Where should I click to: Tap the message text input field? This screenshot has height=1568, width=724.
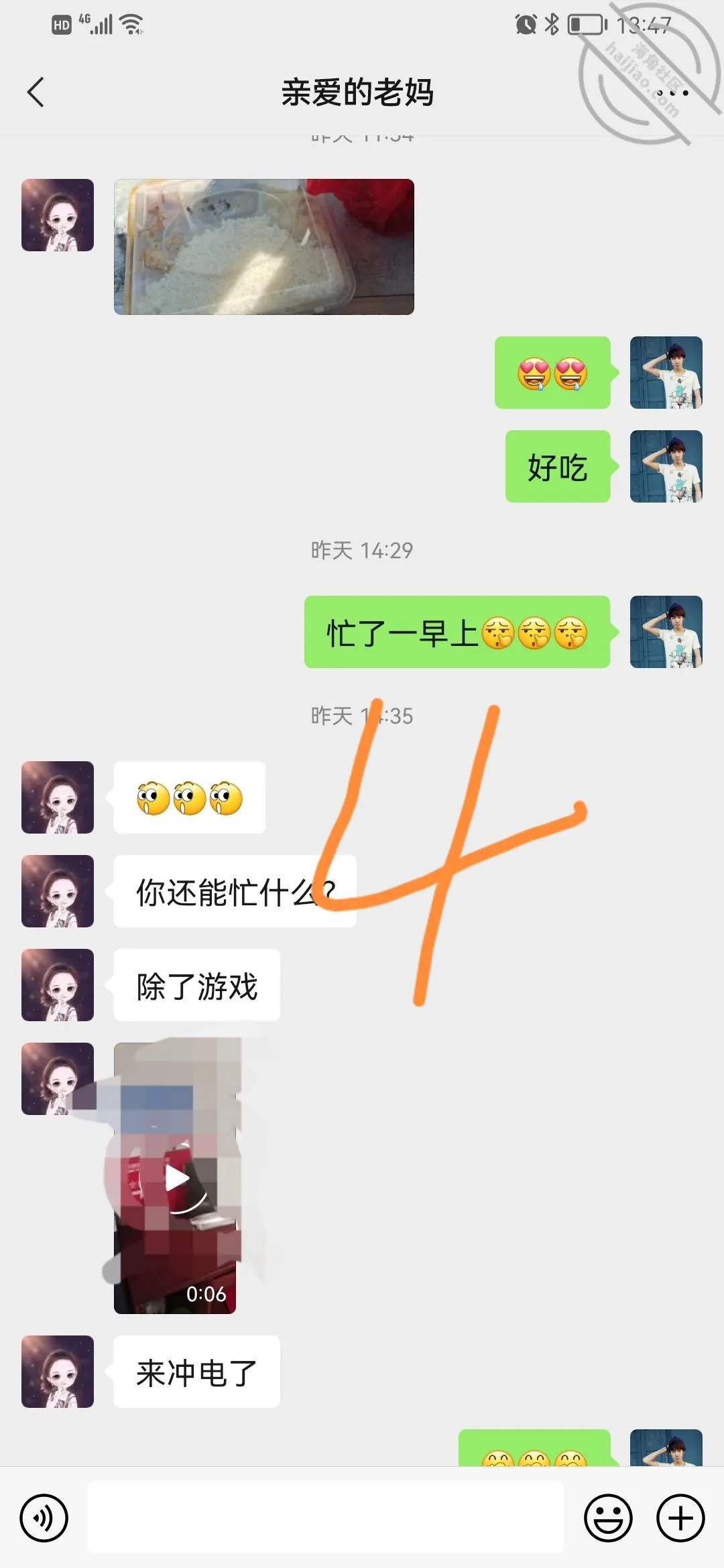click(326, 1517)
